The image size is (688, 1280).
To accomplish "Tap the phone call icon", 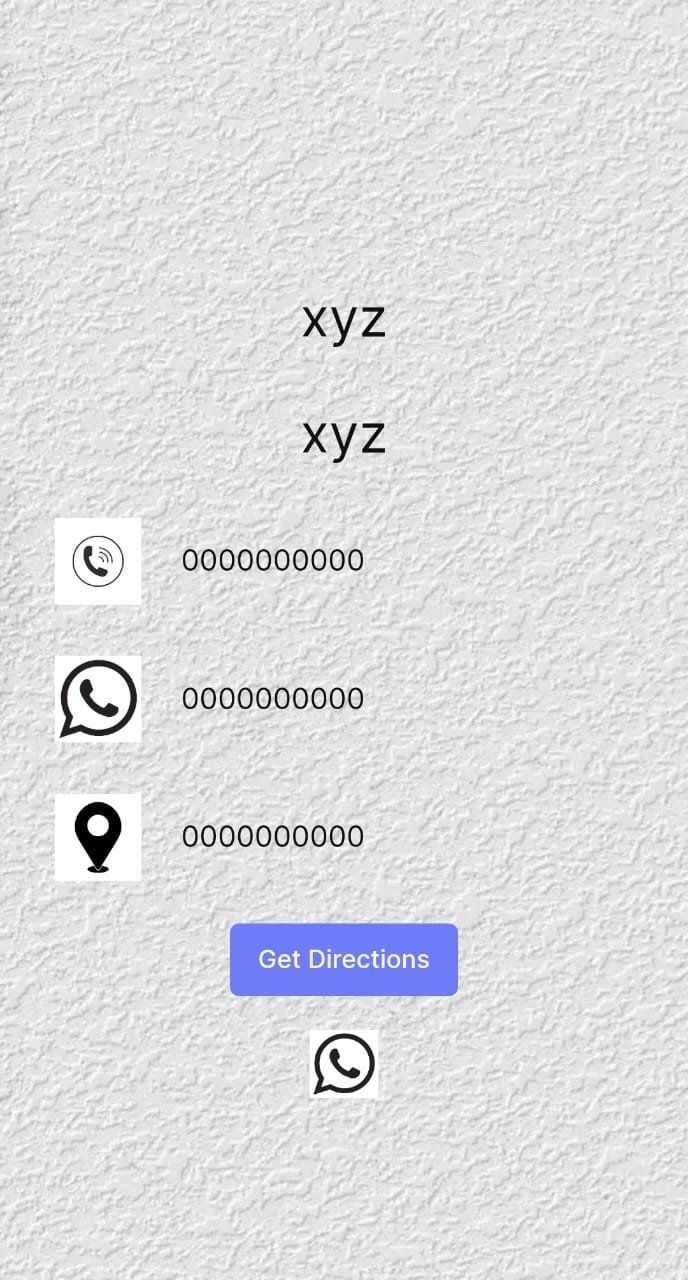I will tap(98, 561).
